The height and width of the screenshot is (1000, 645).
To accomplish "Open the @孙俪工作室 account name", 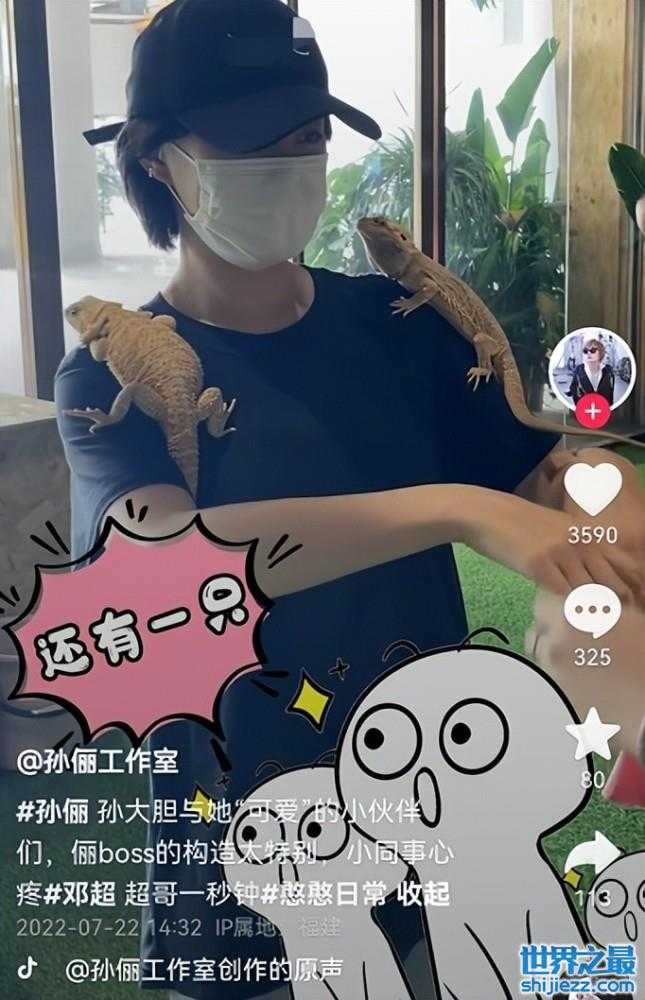I will (98, 762).
